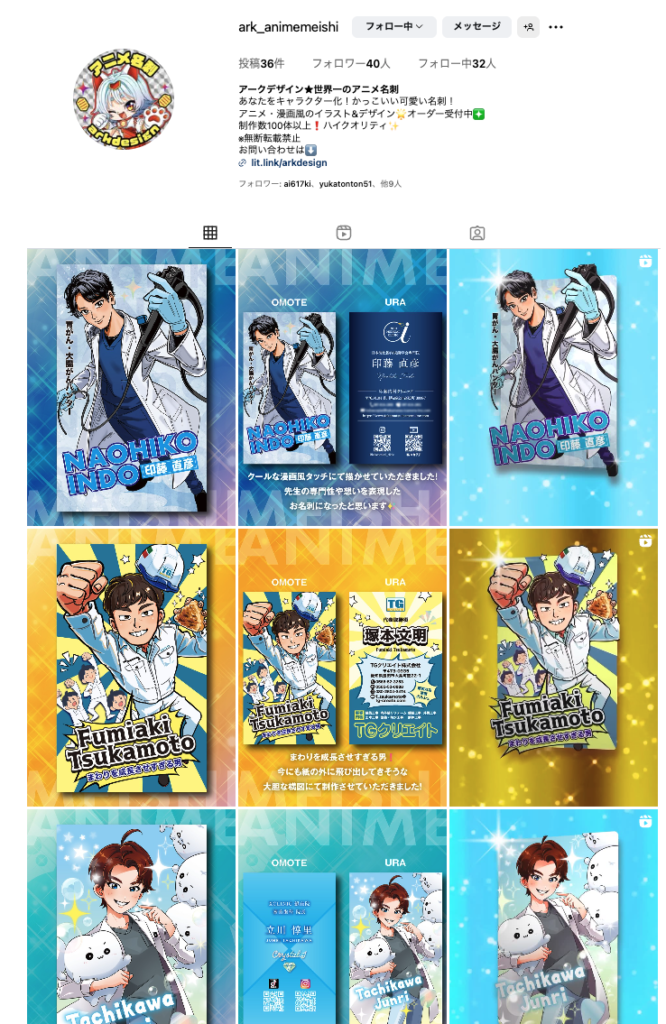This screenshot has height=1024, width=666.
Task: Switch to the posts grid tab
Action: pos(210,233)
